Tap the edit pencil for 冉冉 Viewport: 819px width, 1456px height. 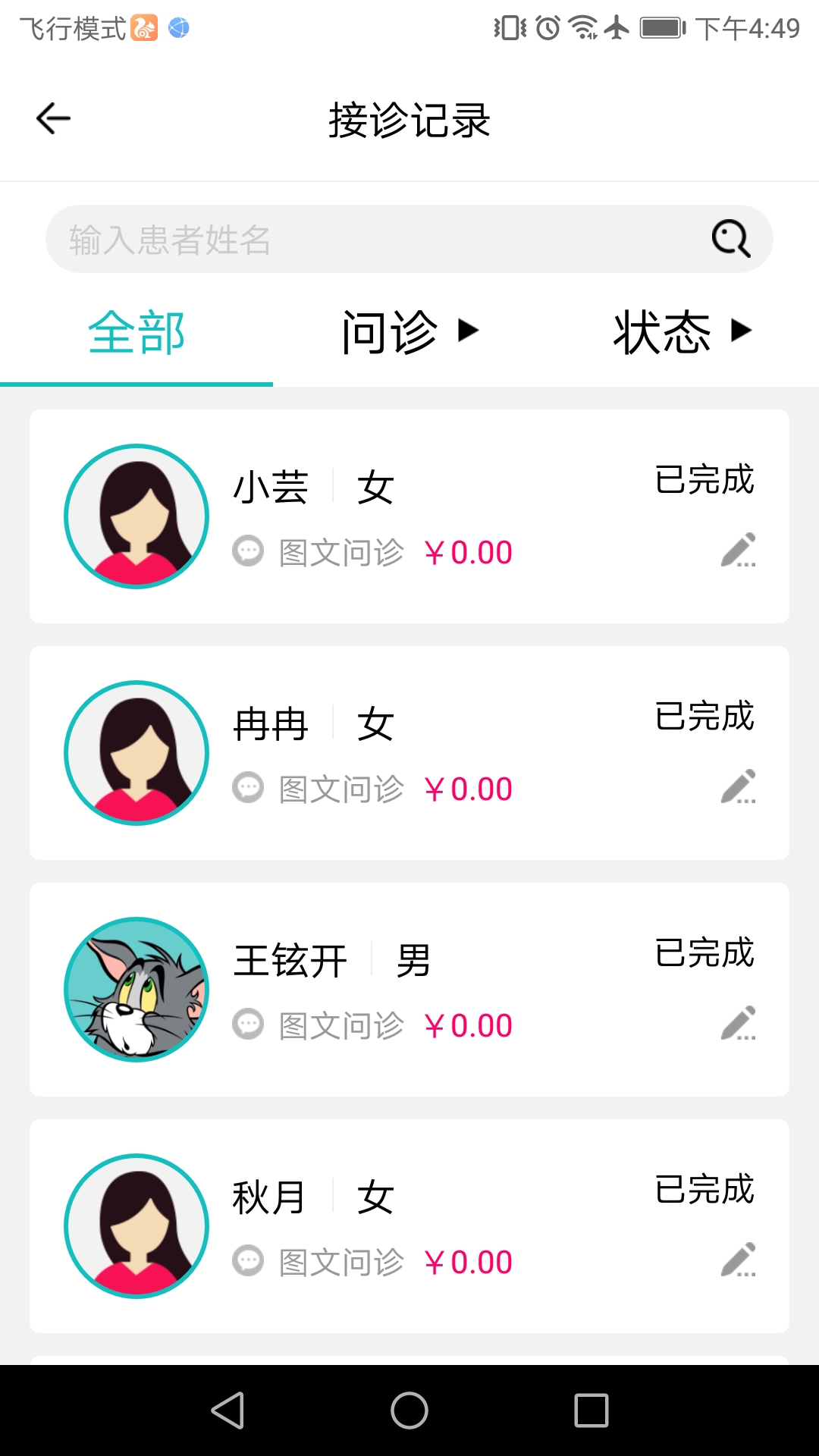[x=738, y=787]
